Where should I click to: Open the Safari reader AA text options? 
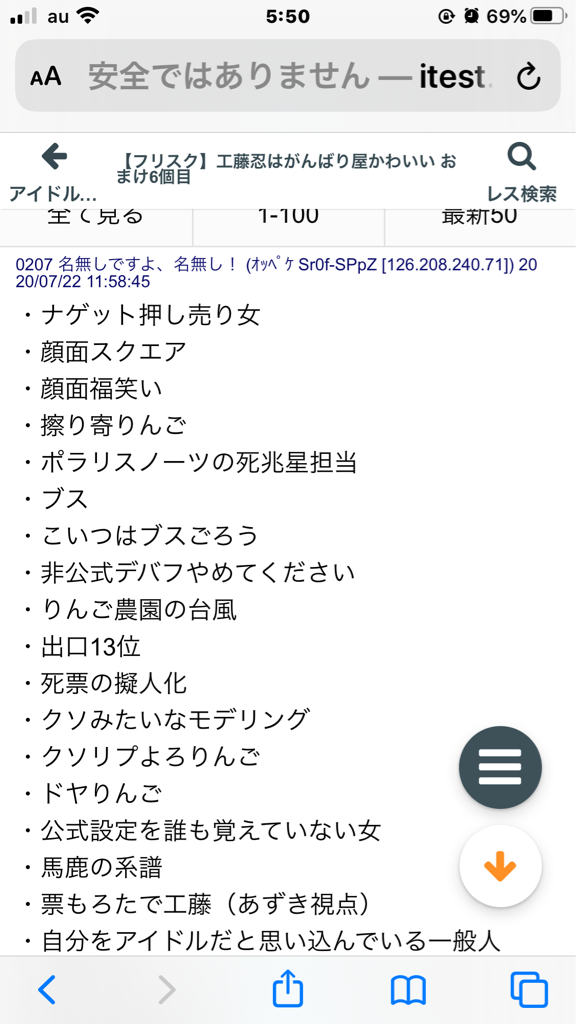46,77
